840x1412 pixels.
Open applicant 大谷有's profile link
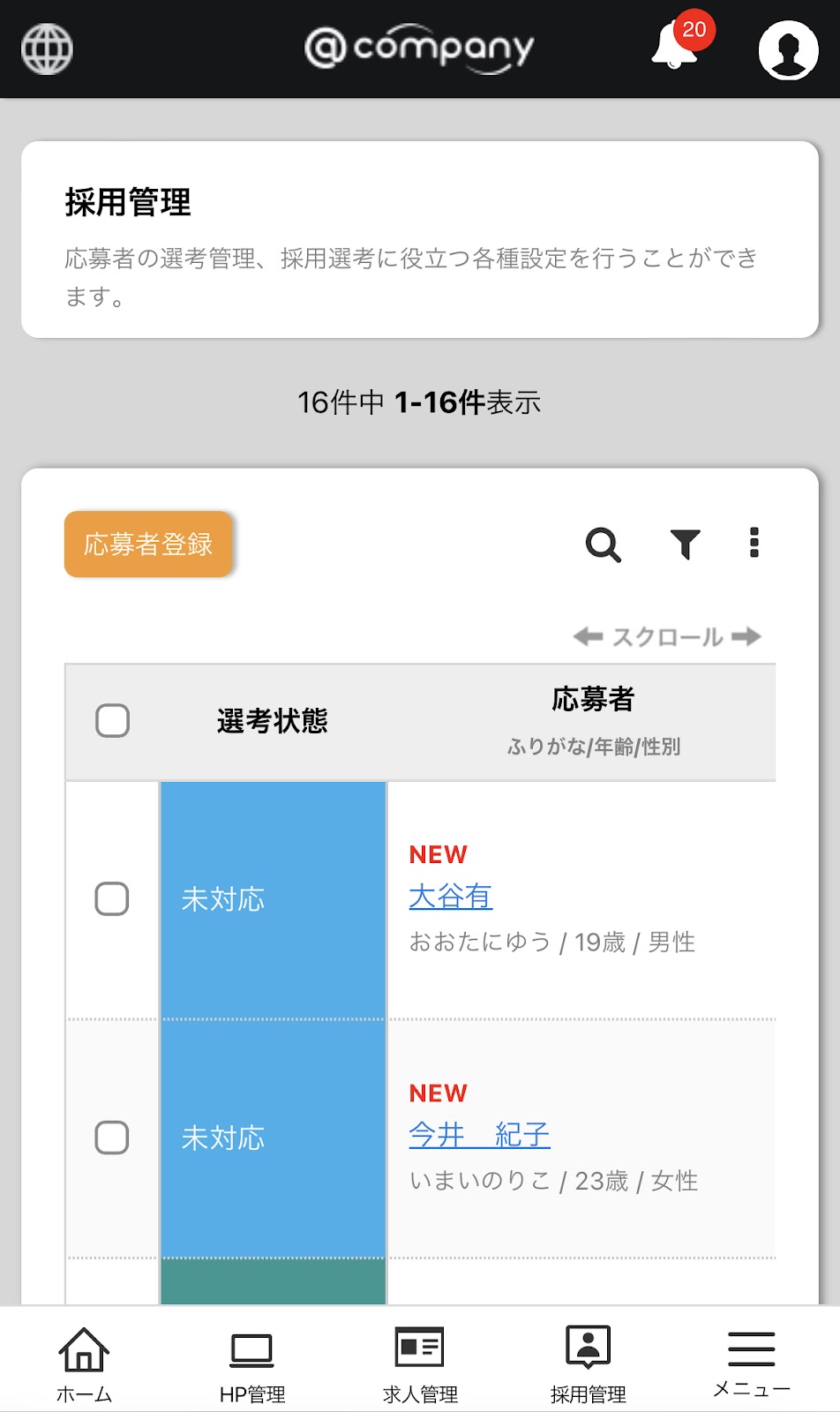pos(451,897)
